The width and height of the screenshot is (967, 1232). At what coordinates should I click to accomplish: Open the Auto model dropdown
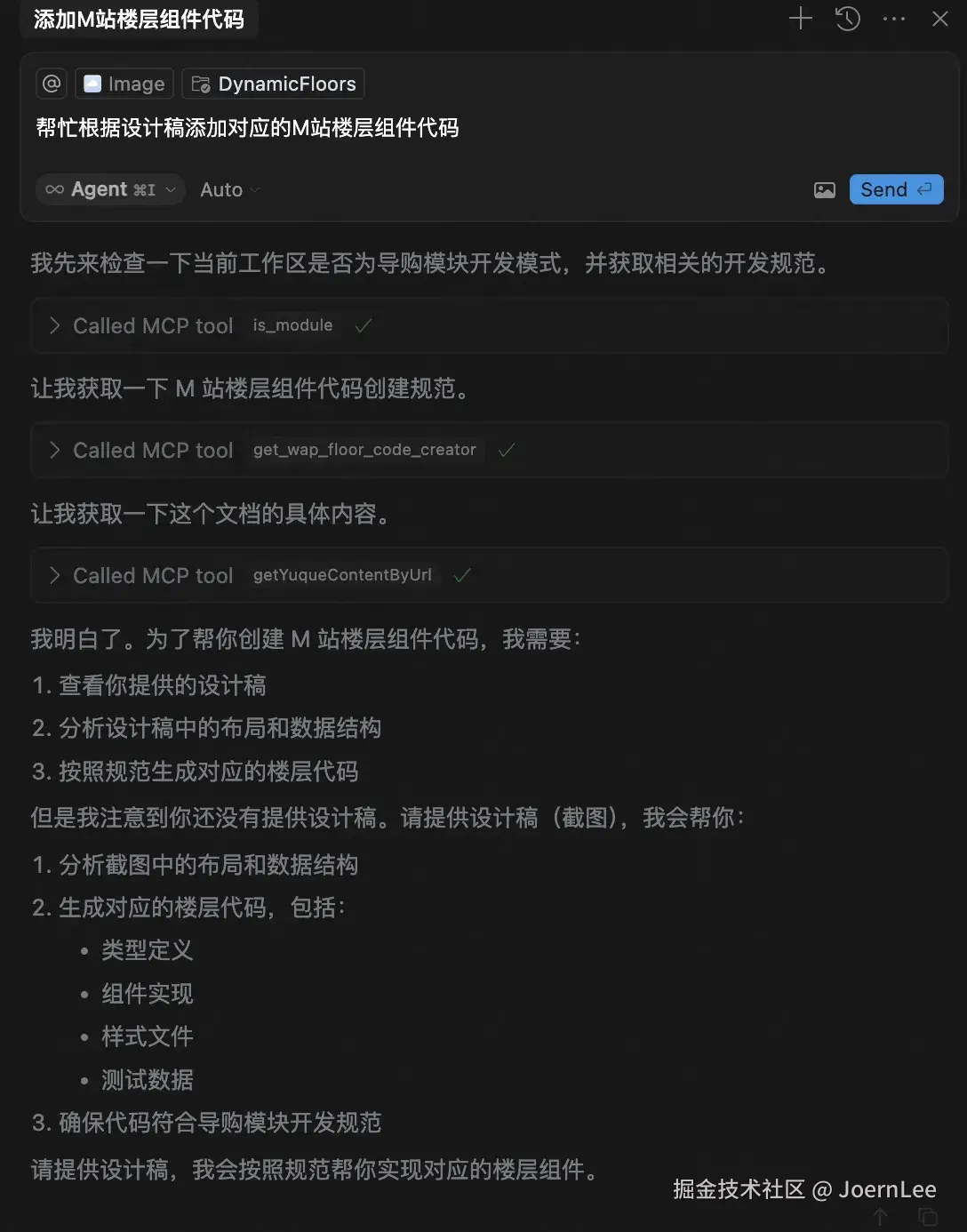tap(229, 189)
